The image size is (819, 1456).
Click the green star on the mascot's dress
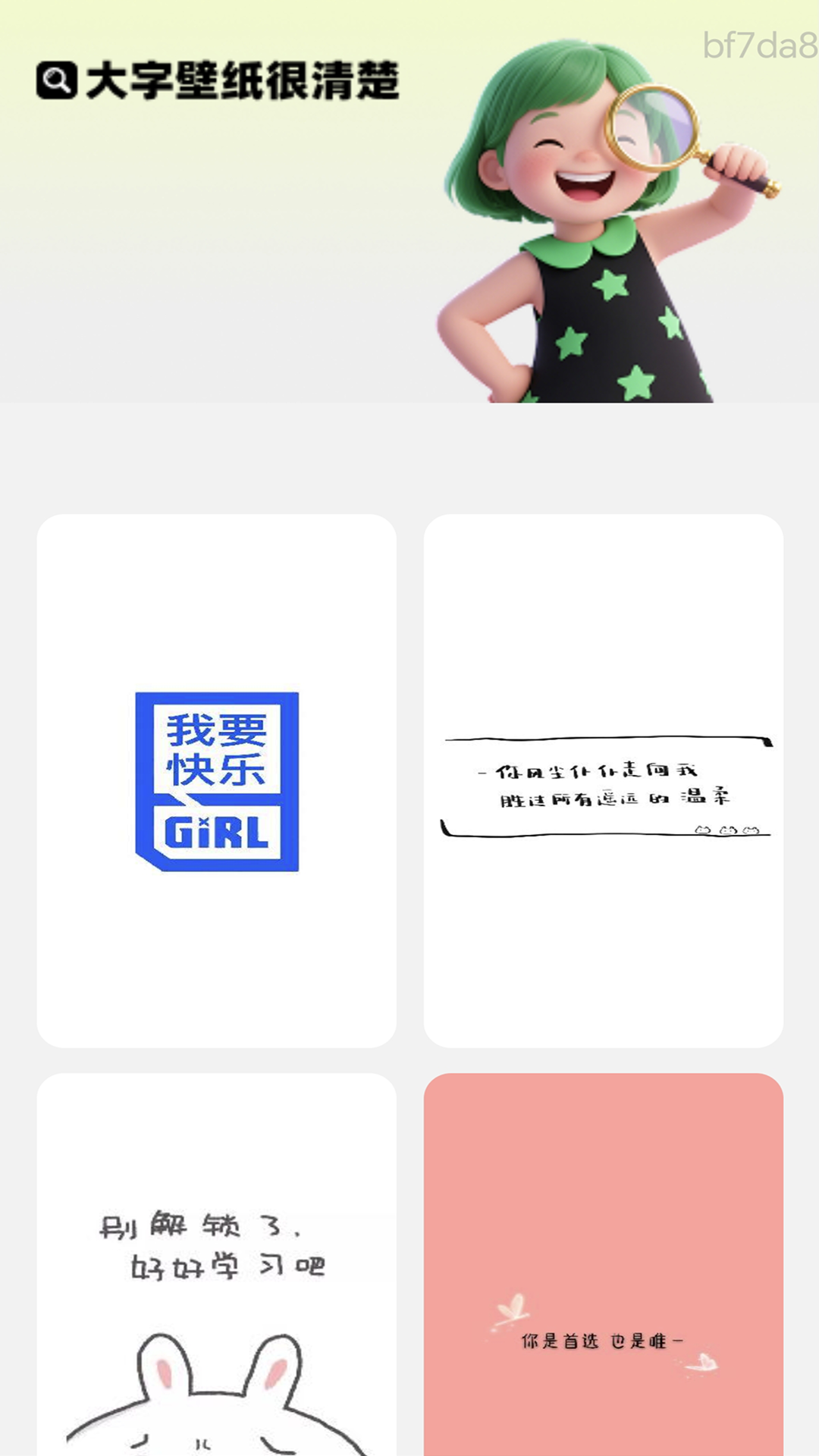[x=610, y=285]
